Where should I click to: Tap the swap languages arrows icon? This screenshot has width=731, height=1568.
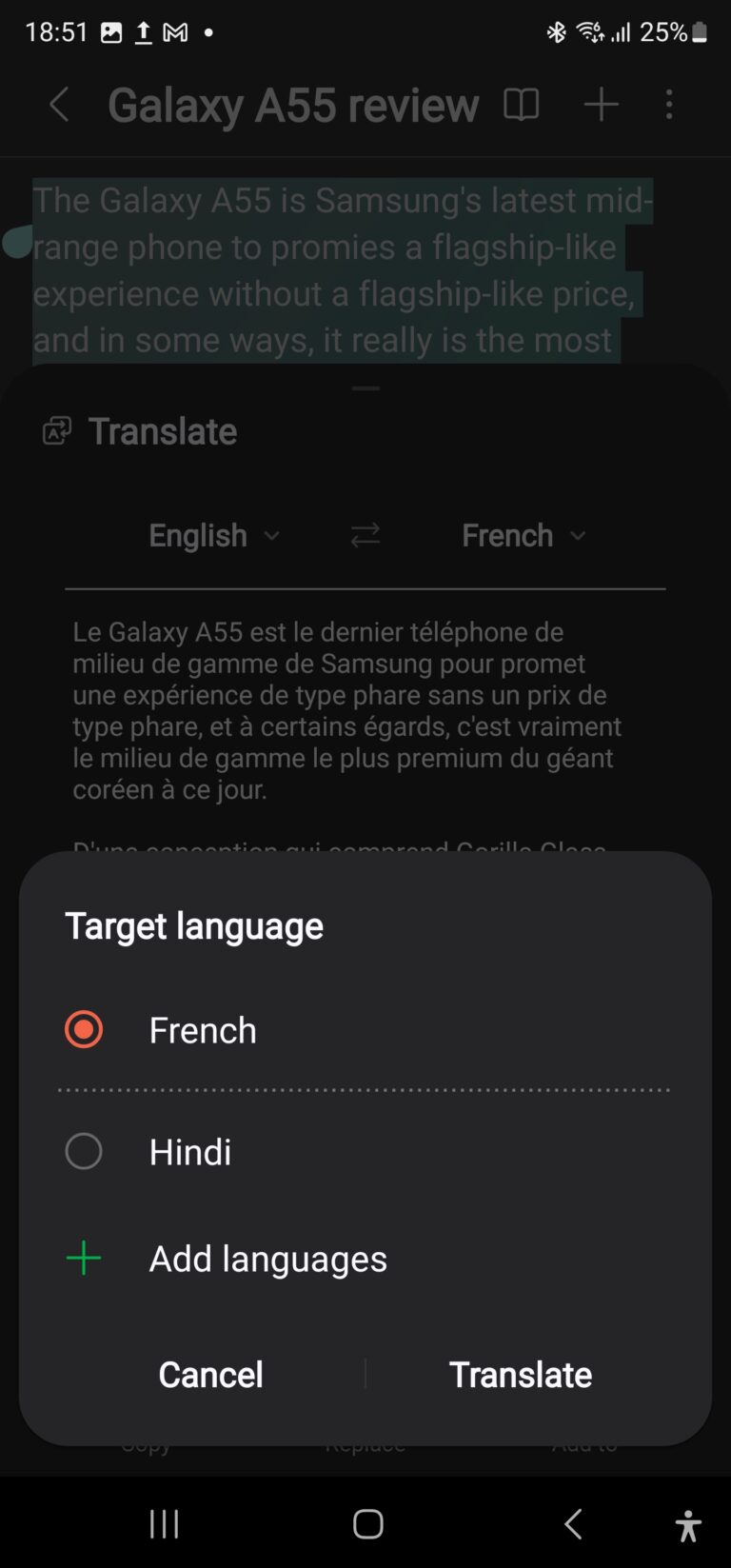[x=365, y=535]
